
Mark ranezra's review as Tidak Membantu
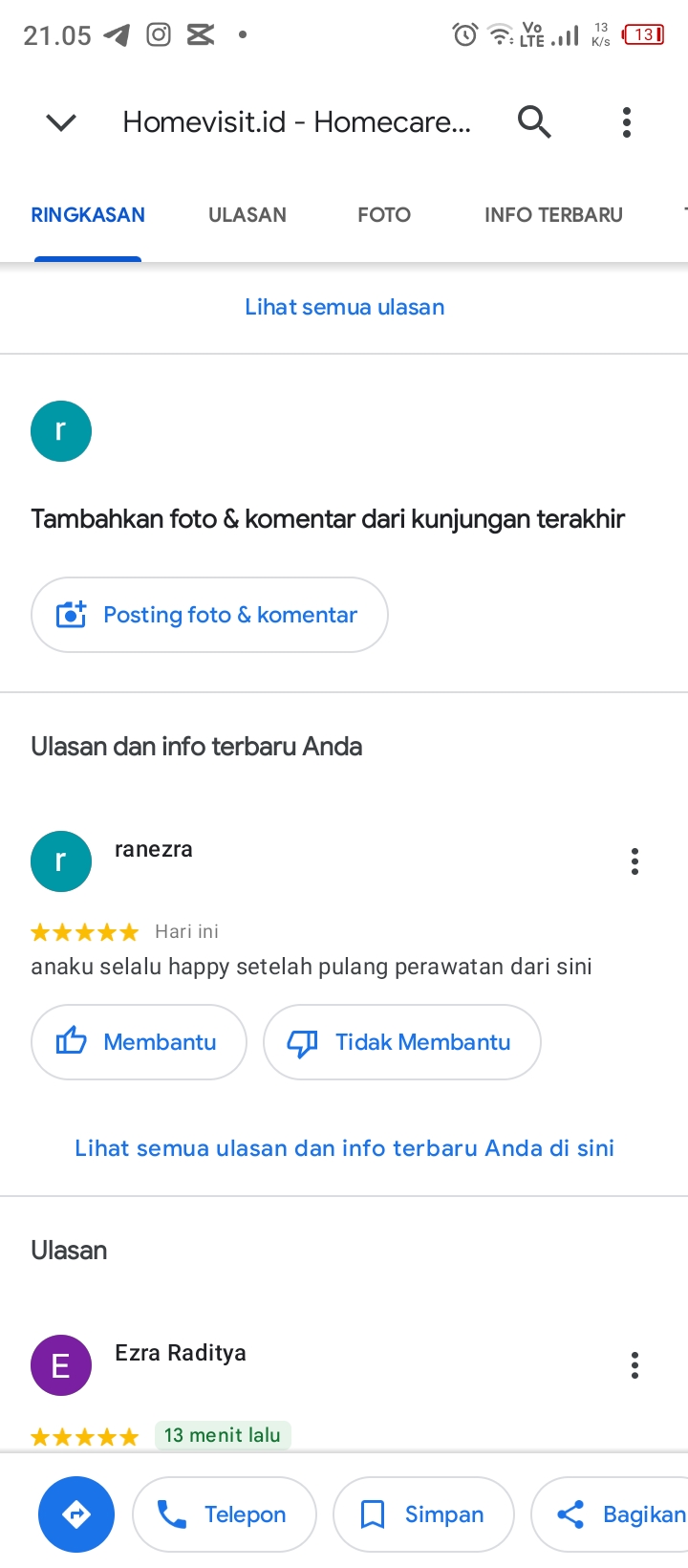[401, 1042]
